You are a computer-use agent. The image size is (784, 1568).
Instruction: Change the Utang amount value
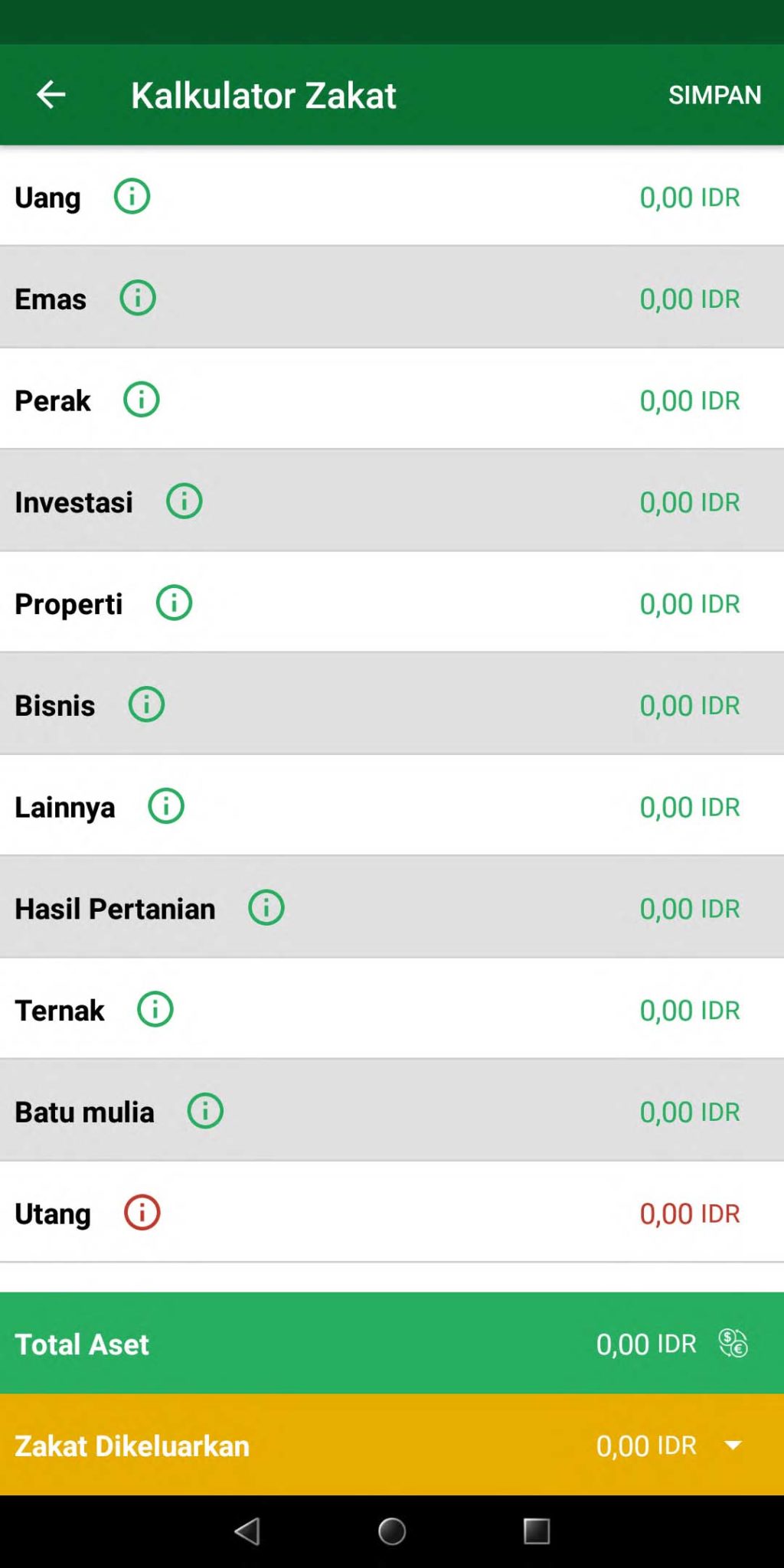689,1214
